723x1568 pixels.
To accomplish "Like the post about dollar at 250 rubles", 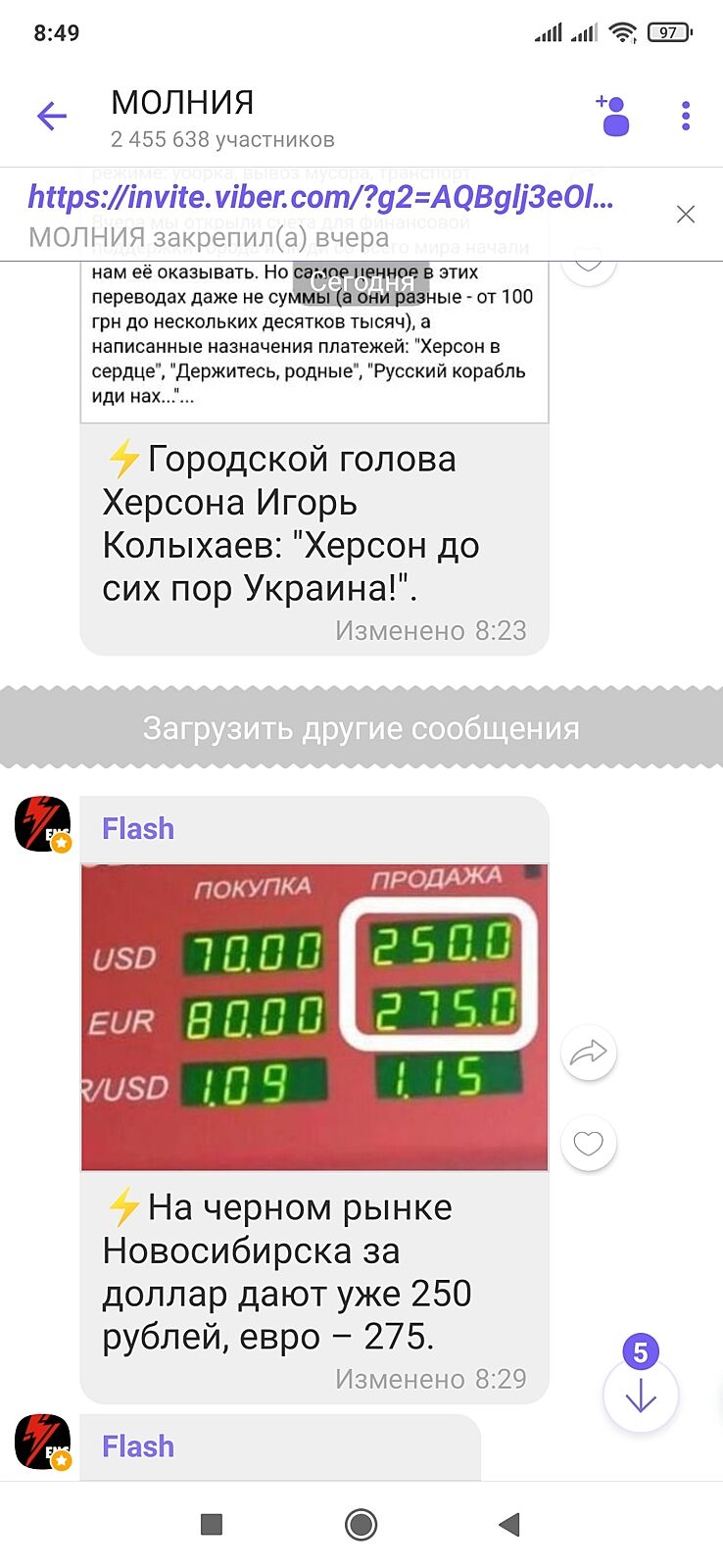I will click(589, 1143).
